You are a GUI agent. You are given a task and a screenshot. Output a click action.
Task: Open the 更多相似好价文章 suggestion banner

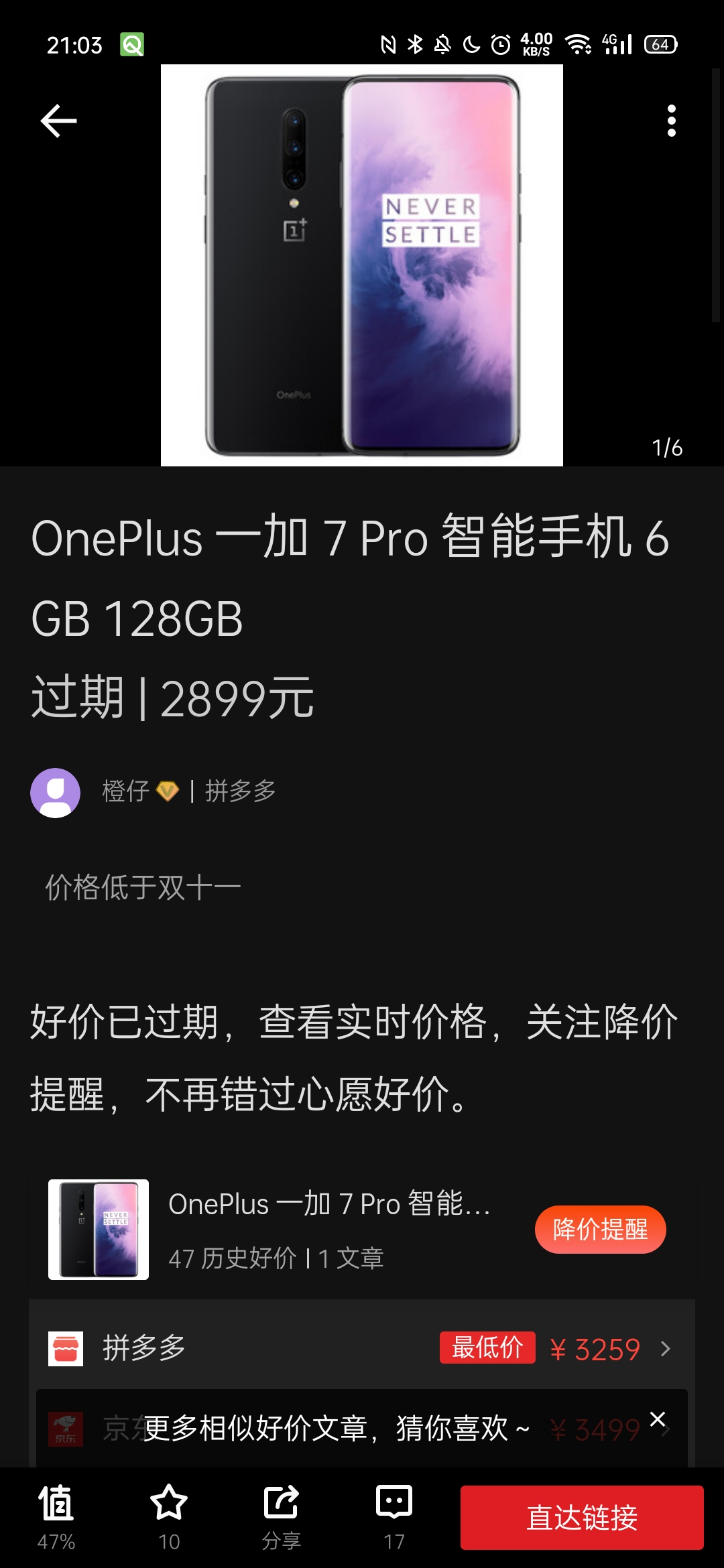pyautogui.click(x=337, y=1429)
